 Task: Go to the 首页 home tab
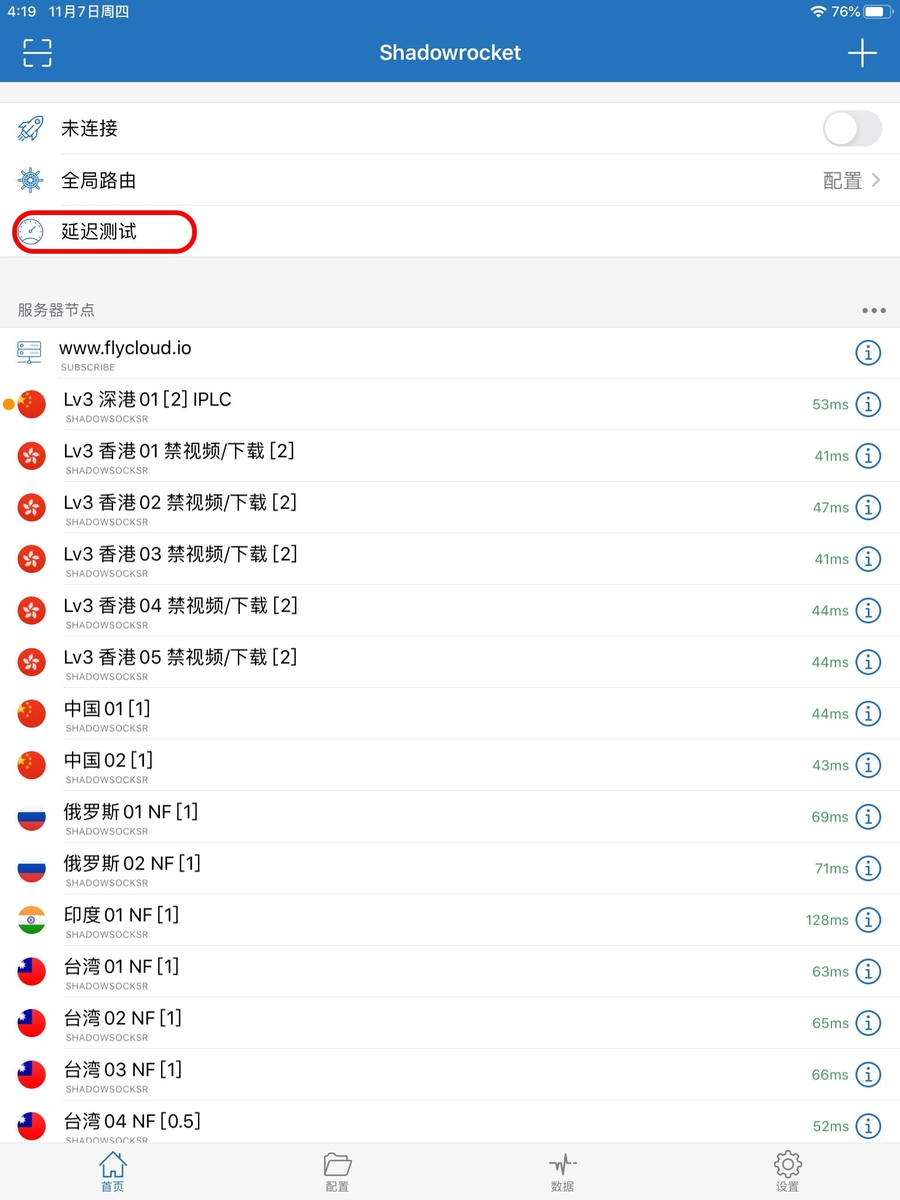112,1172
